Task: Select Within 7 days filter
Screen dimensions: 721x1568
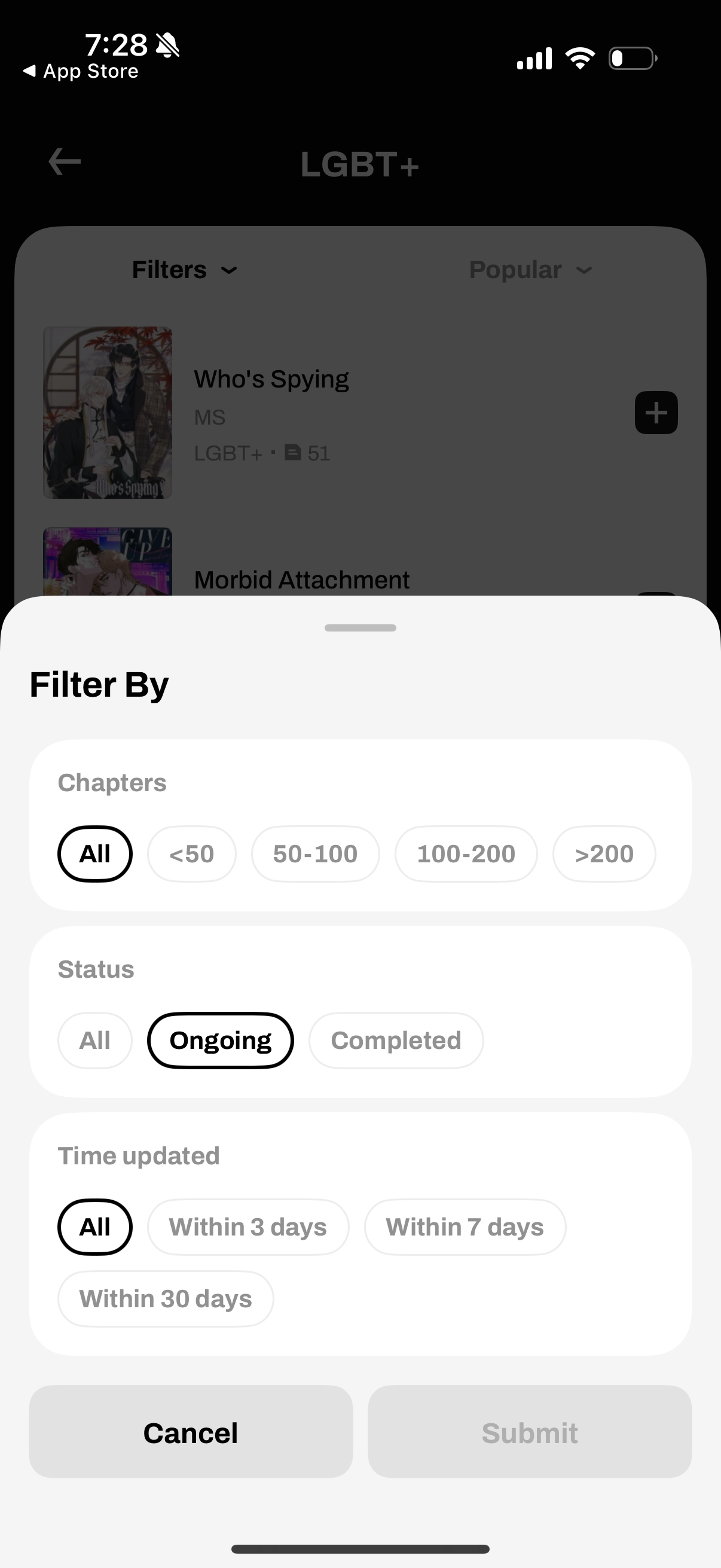Action: click(465, 1227)
